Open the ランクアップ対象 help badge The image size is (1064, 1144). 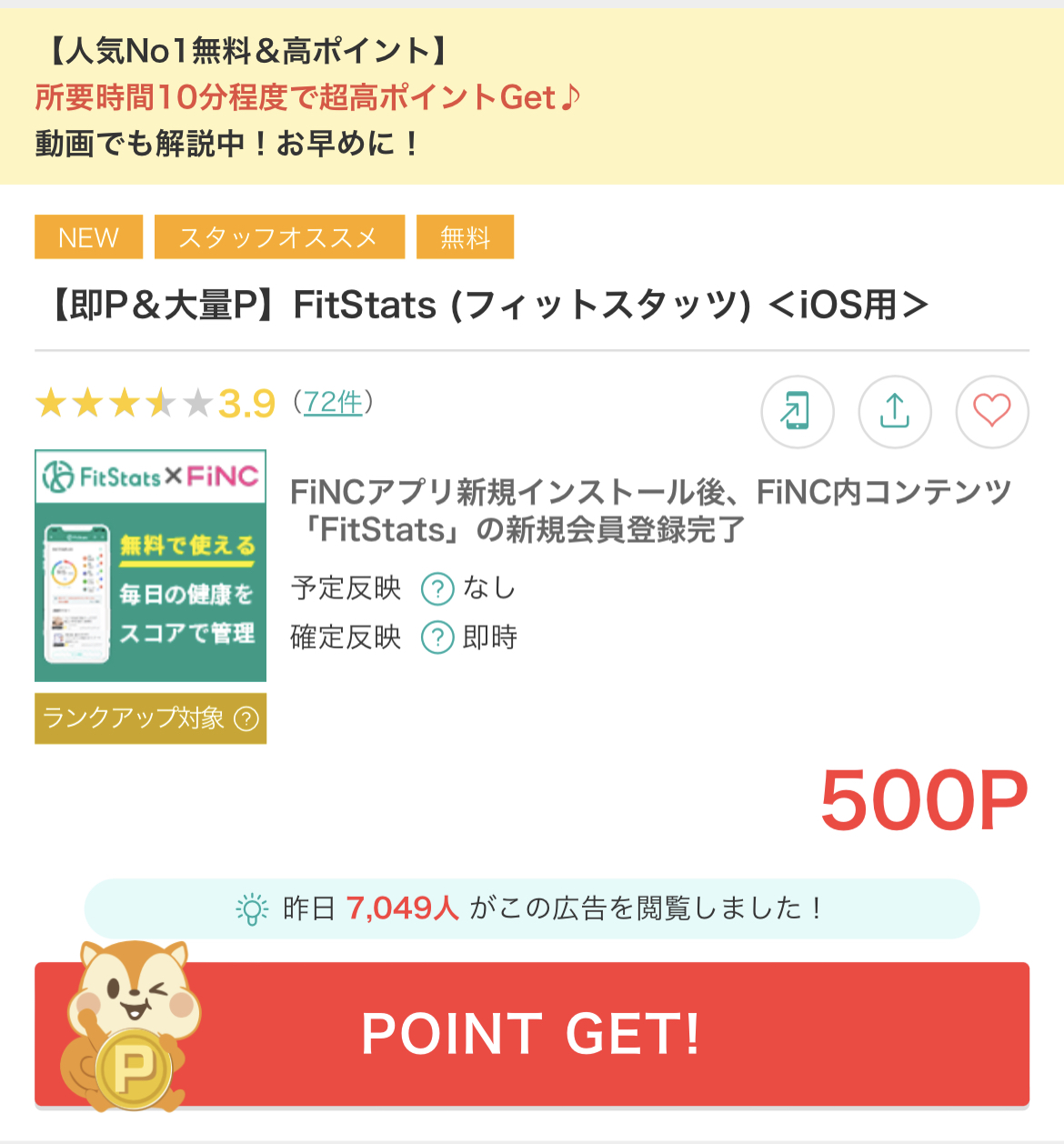[151, 718]
